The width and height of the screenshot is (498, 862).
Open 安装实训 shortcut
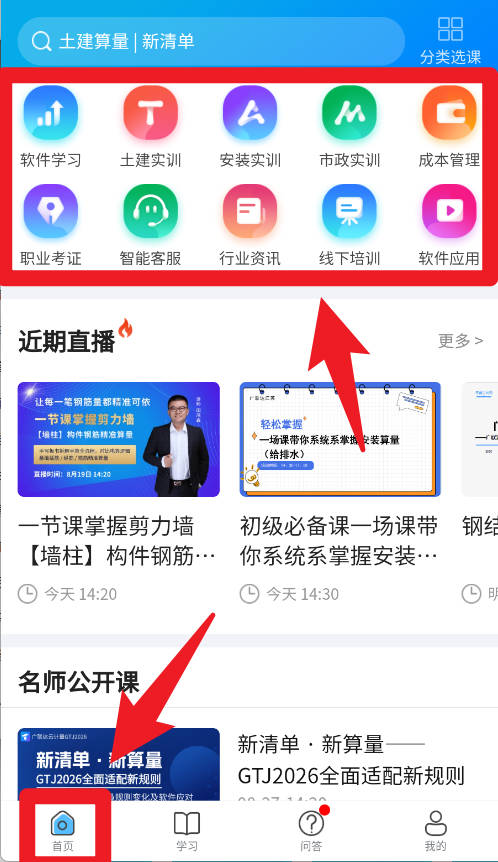(x=250, y=127)
